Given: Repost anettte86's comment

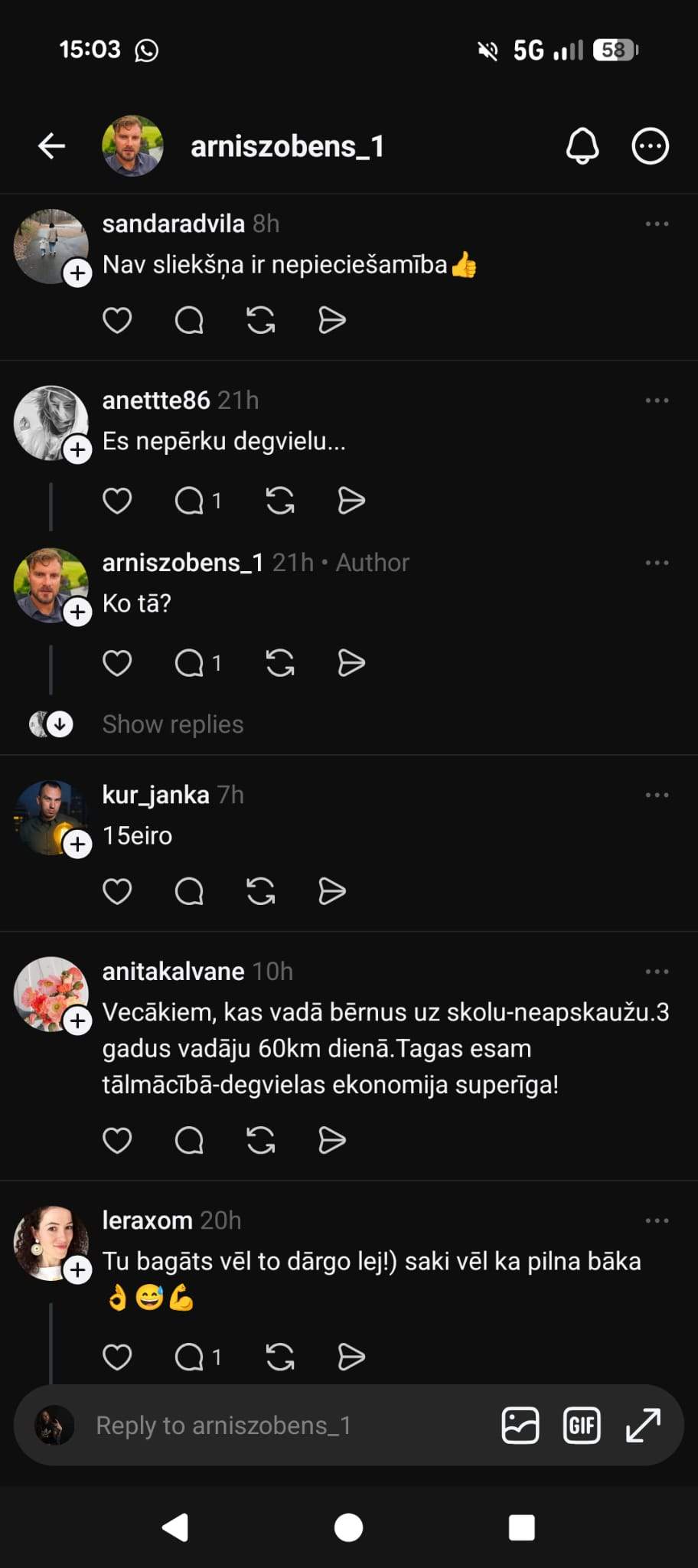Looking at the screenshot, I should click(280, 501).
